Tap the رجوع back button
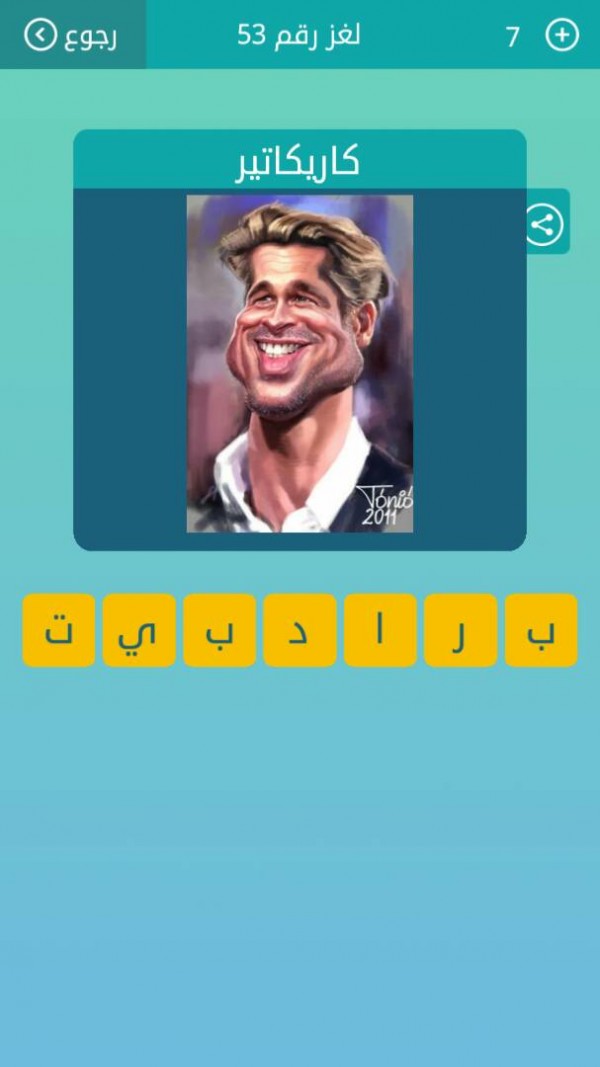This screenshot has height=1067, width=600. tap(72, 36)
